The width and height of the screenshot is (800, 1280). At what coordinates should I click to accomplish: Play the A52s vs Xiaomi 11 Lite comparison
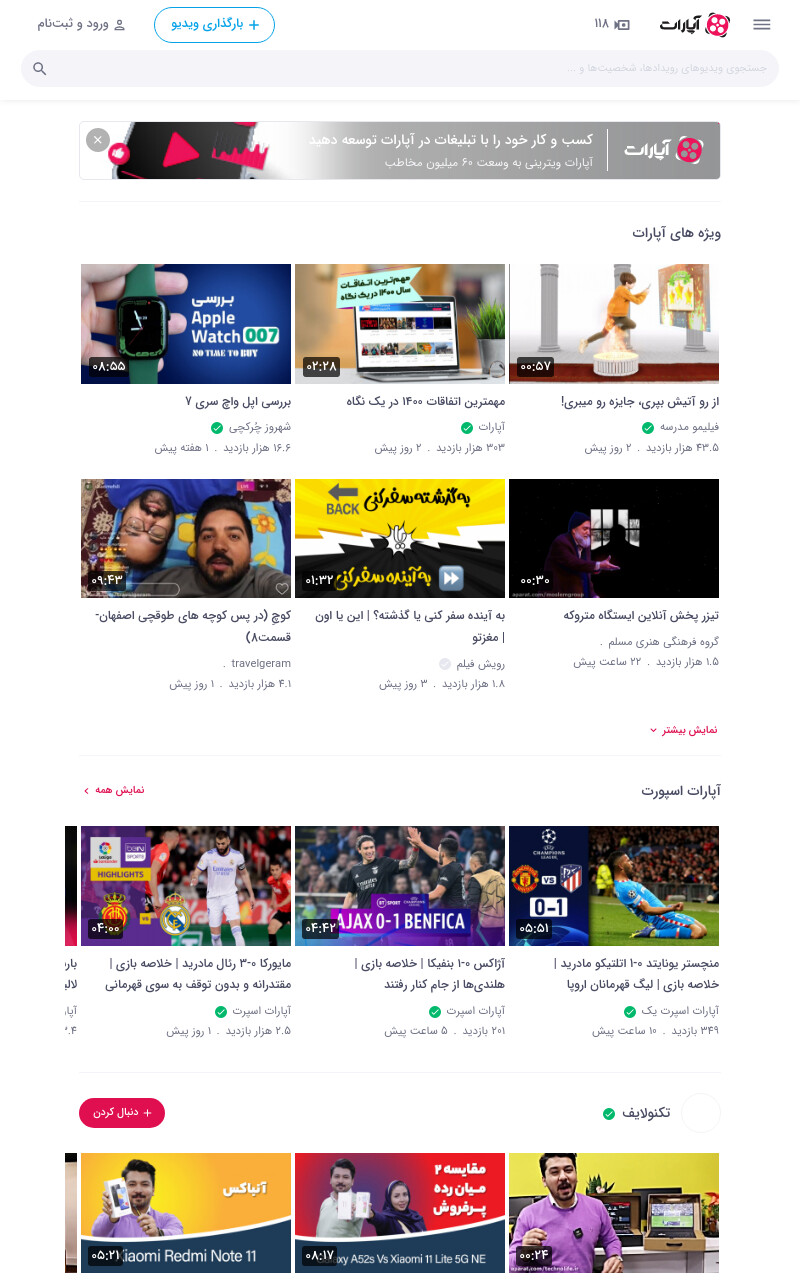pos(400,1213)
